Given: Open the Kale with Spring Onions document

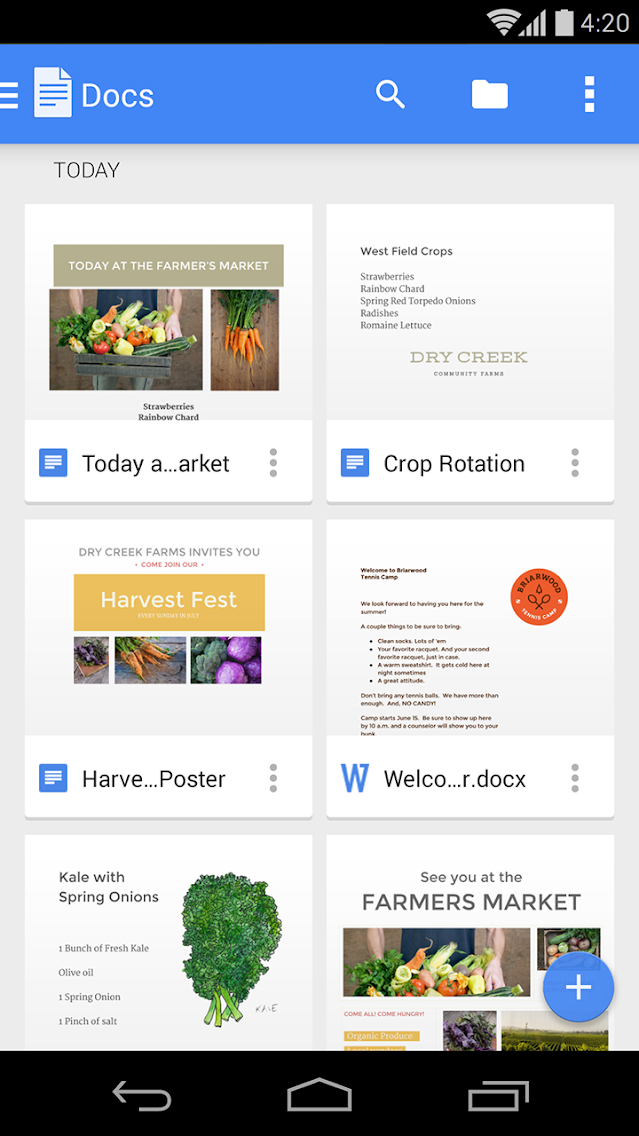Looking at the screenshot, I should 168,942.
